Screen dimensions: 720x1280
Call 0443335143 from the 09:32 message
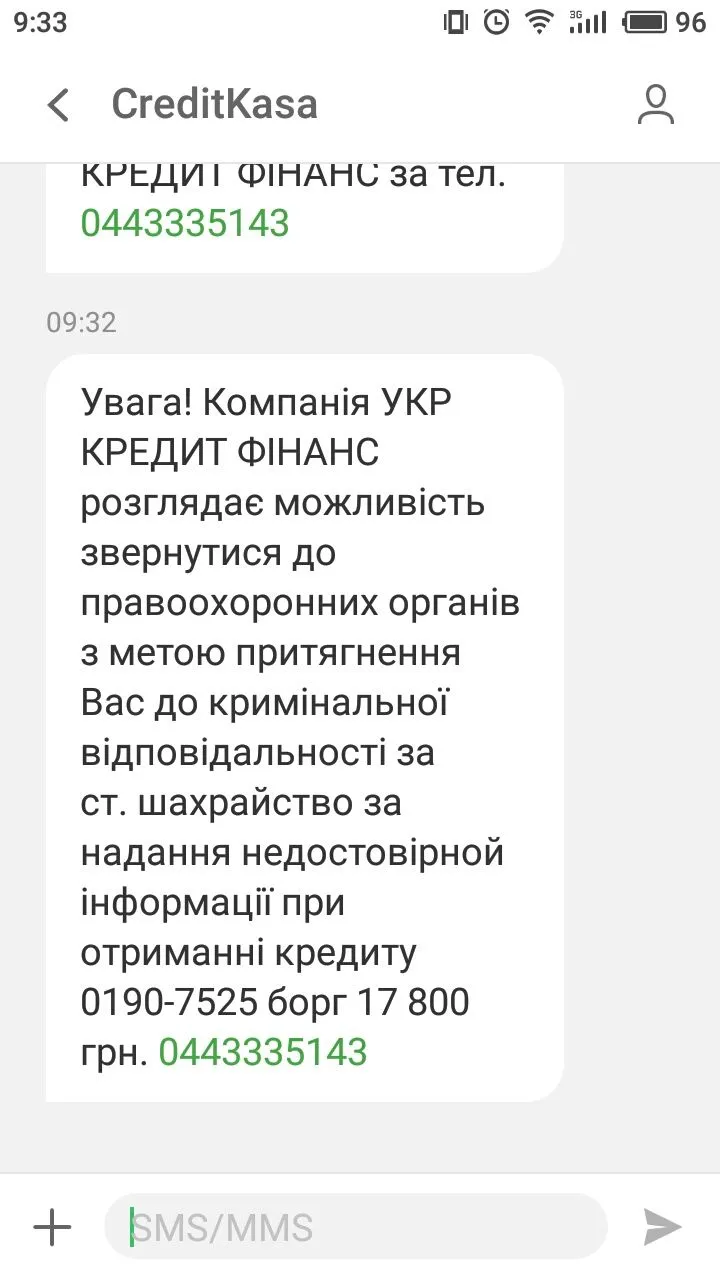point(263,1051)
